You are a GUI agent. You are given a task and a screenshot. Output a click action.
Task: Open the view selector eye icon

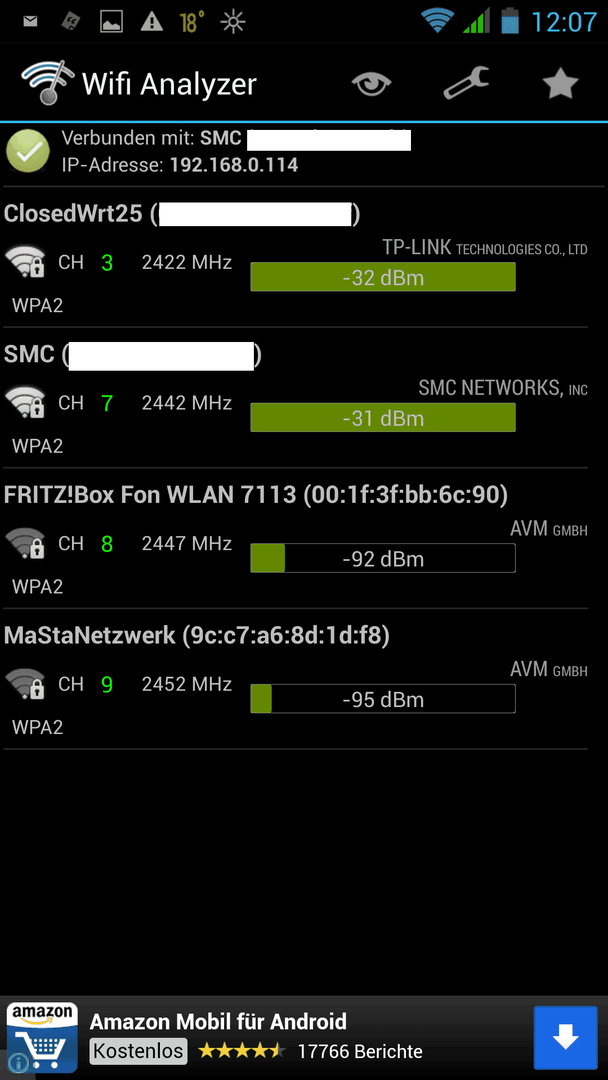click(372, 84)
